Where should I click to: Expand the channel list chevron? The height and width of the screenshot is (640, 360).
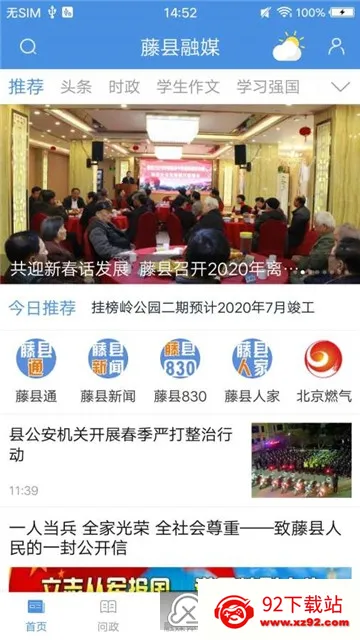(340, 87)
